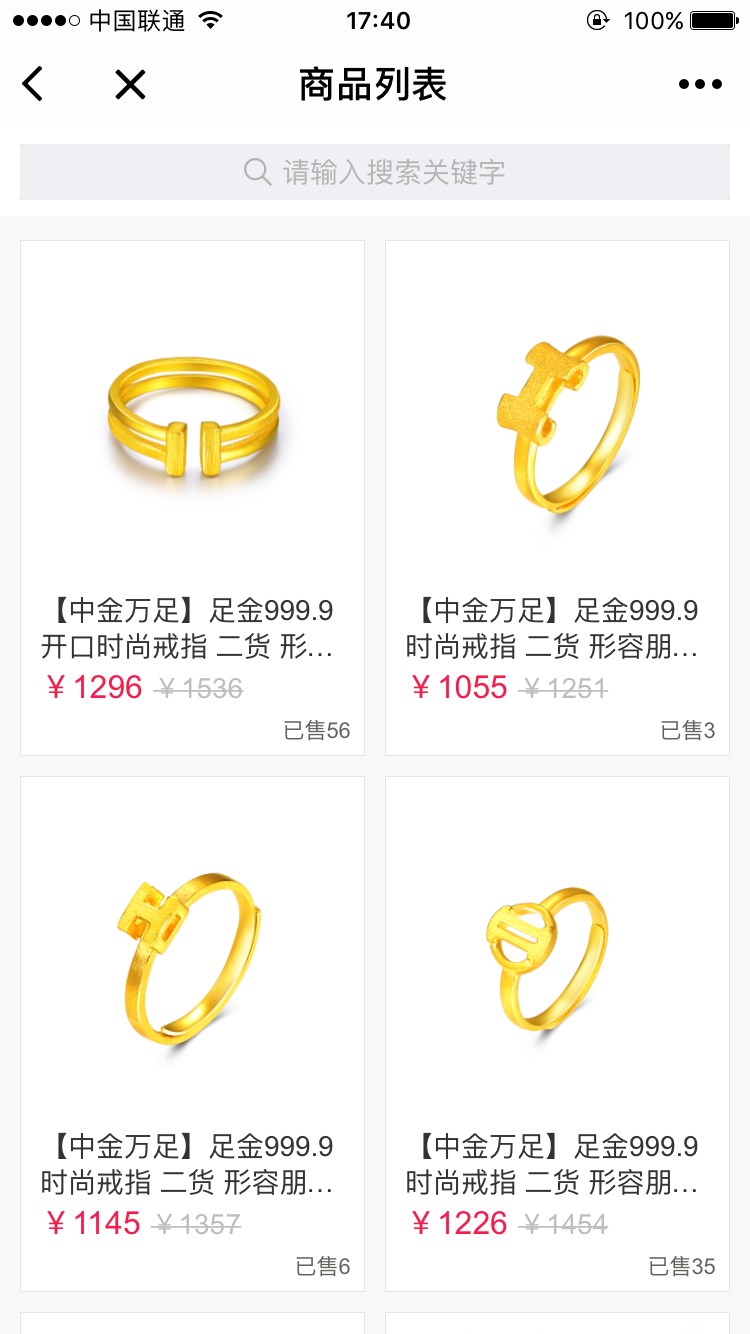Tap the search keyword input field
The height and width of the screenshot is (1334, 750).
point(375,172)
